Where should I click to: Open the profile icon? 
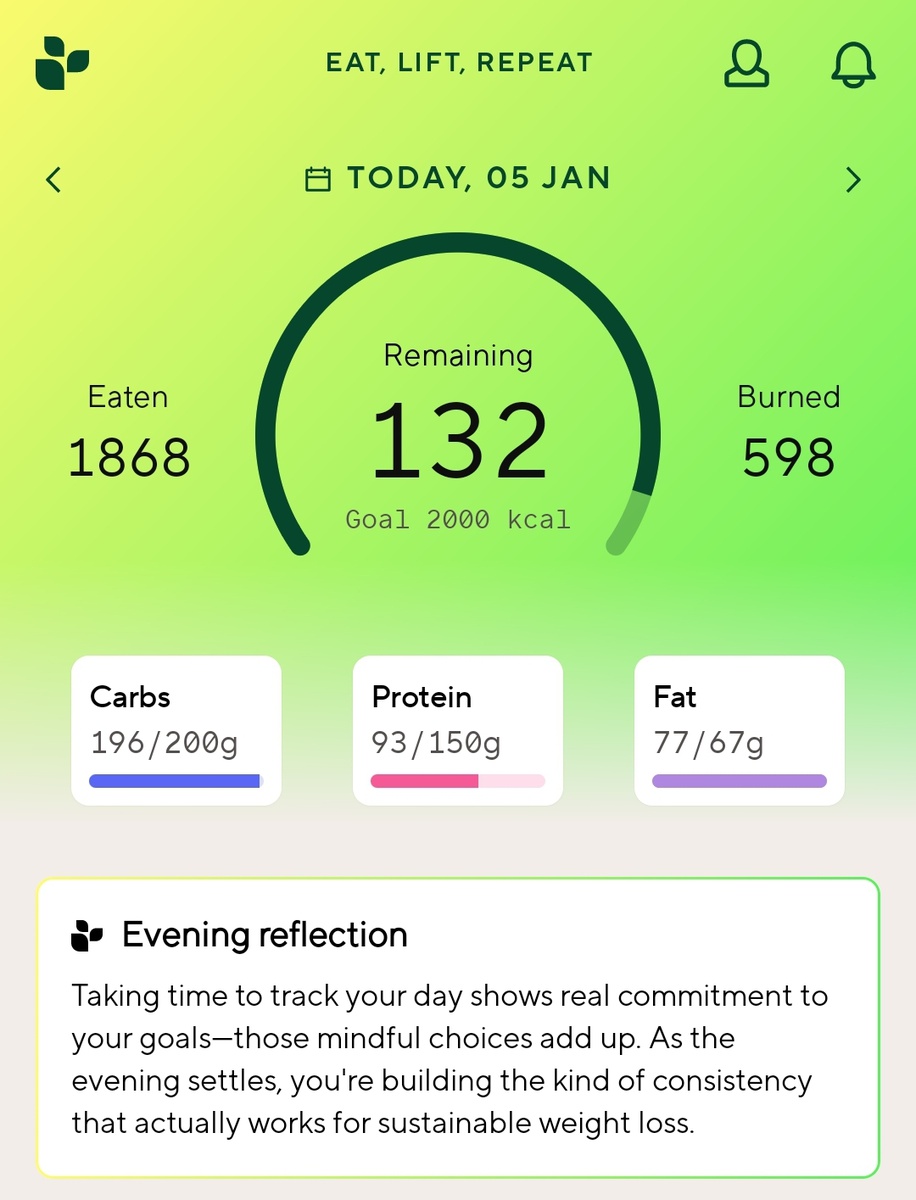point(746,64)
